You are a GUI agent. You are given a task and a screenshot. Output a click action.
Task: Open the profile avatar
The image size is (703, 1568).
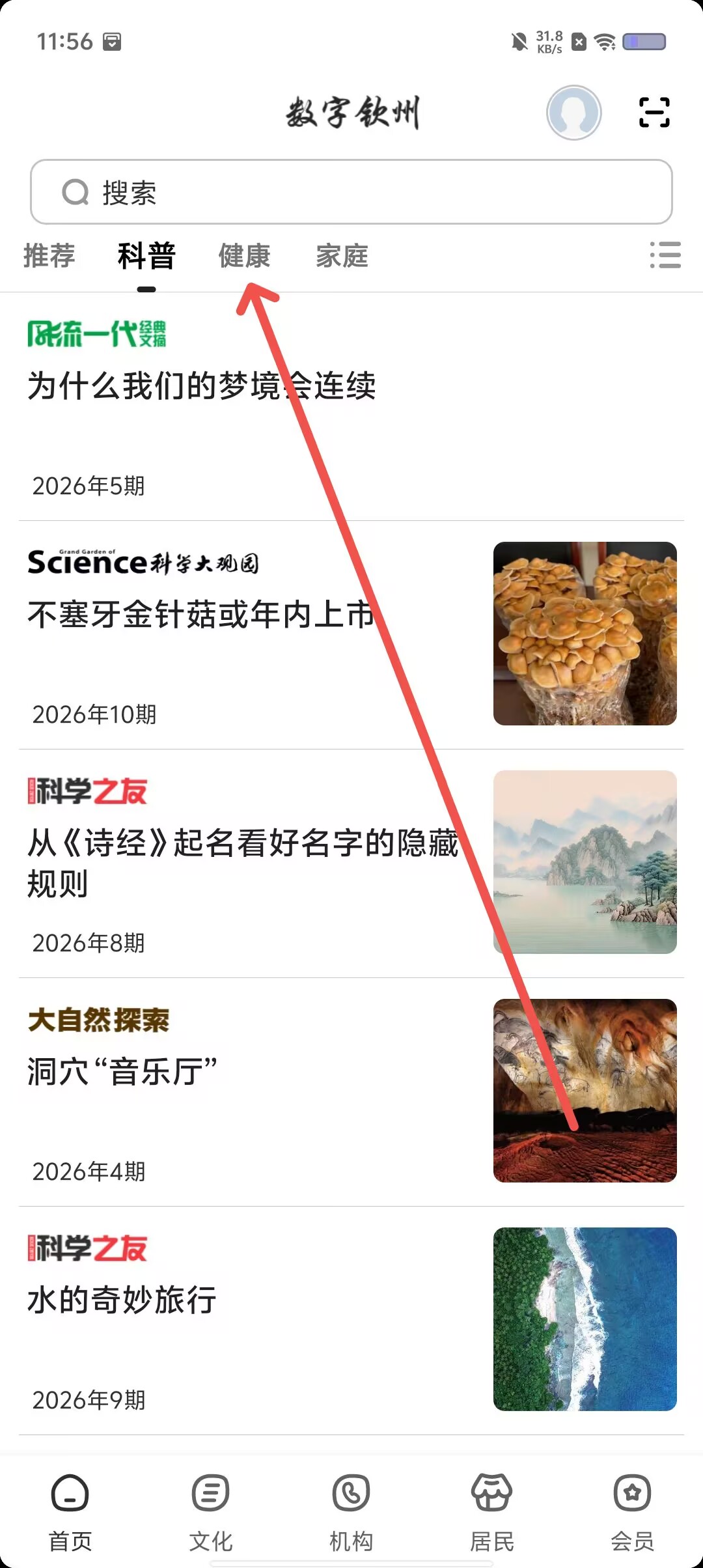tap(573, 113)
